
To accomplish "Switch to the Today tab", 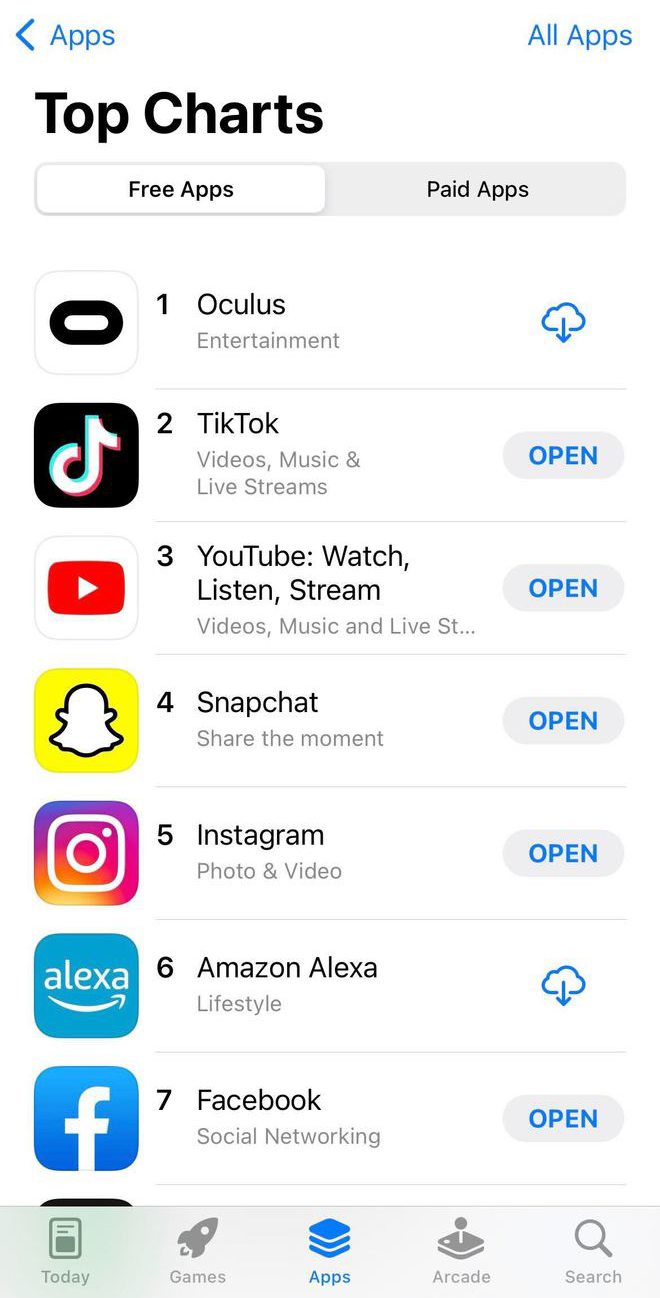I will coord(65,1250).
